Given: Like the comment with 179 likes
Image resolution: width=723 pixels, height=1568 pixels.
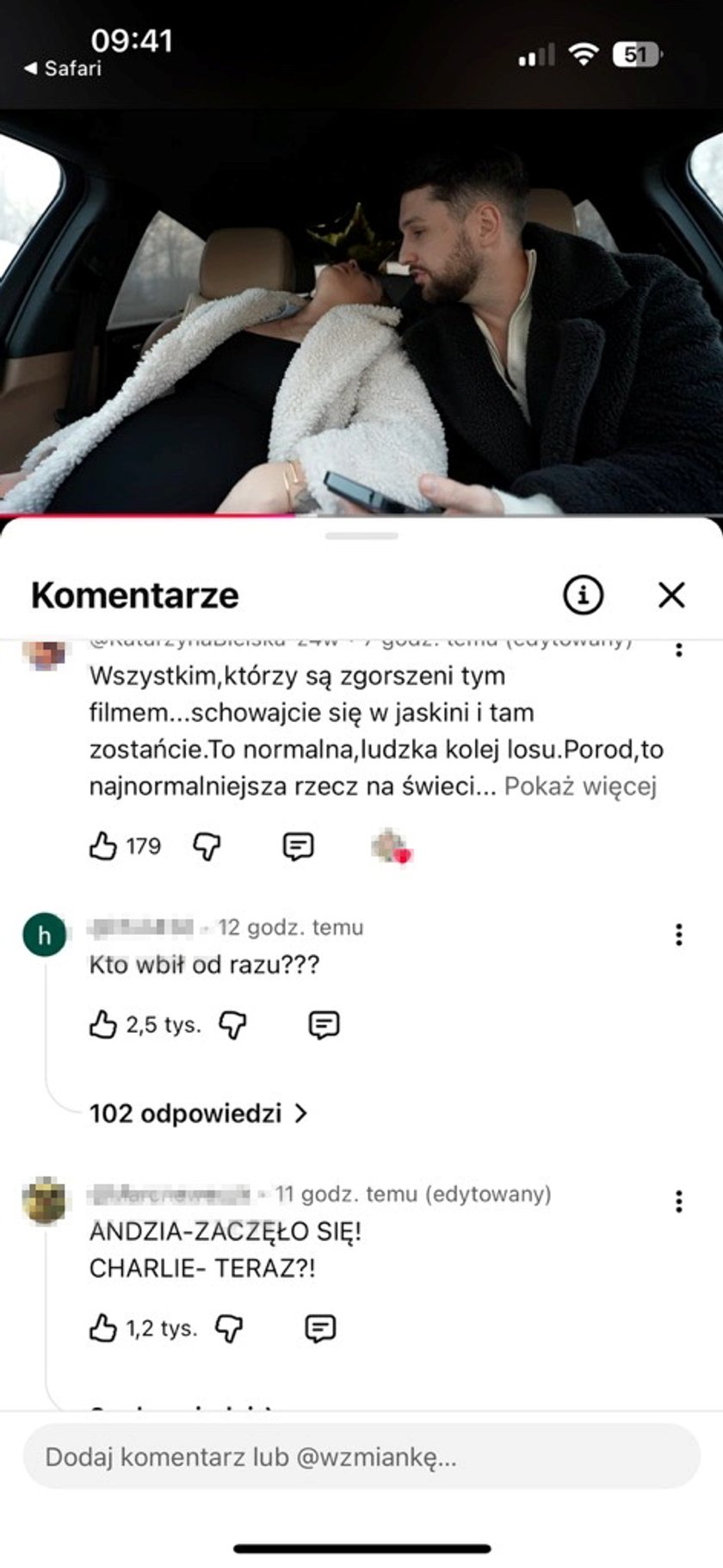Looking at the screenshot, I should click(x=103, y=846).
